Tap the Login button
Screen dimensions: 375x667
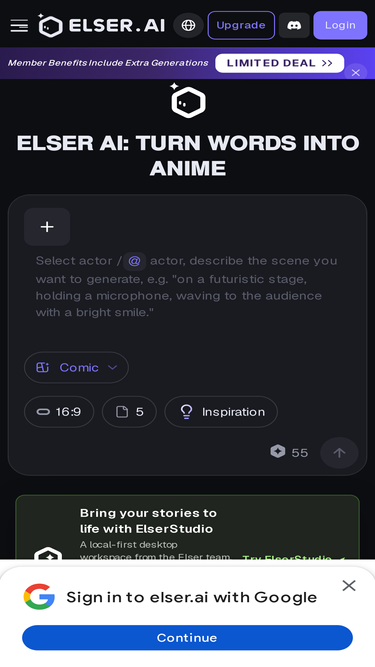point(340,26)
